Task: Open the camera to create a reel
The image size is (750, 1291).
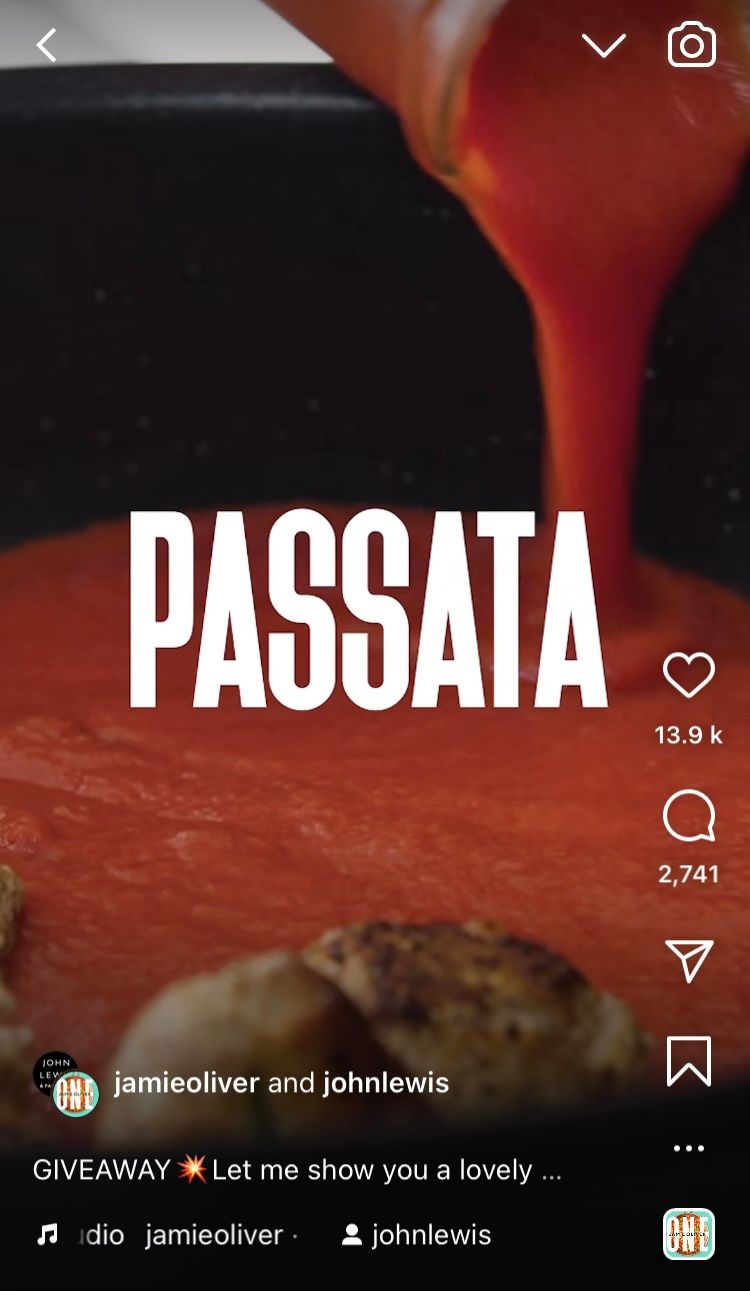Action: click(x=691, y=46)
